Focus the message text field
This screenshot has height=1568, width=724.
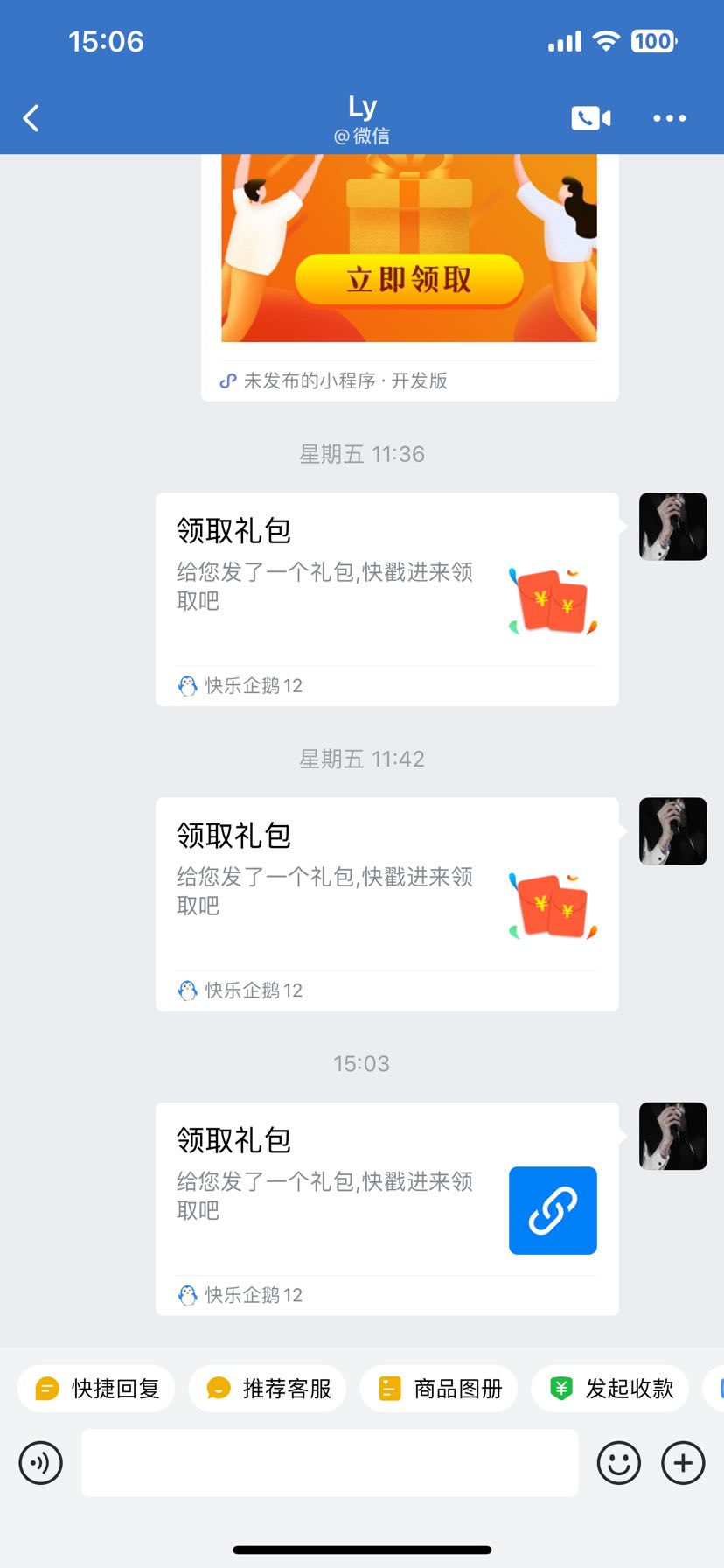point(330,1462)
